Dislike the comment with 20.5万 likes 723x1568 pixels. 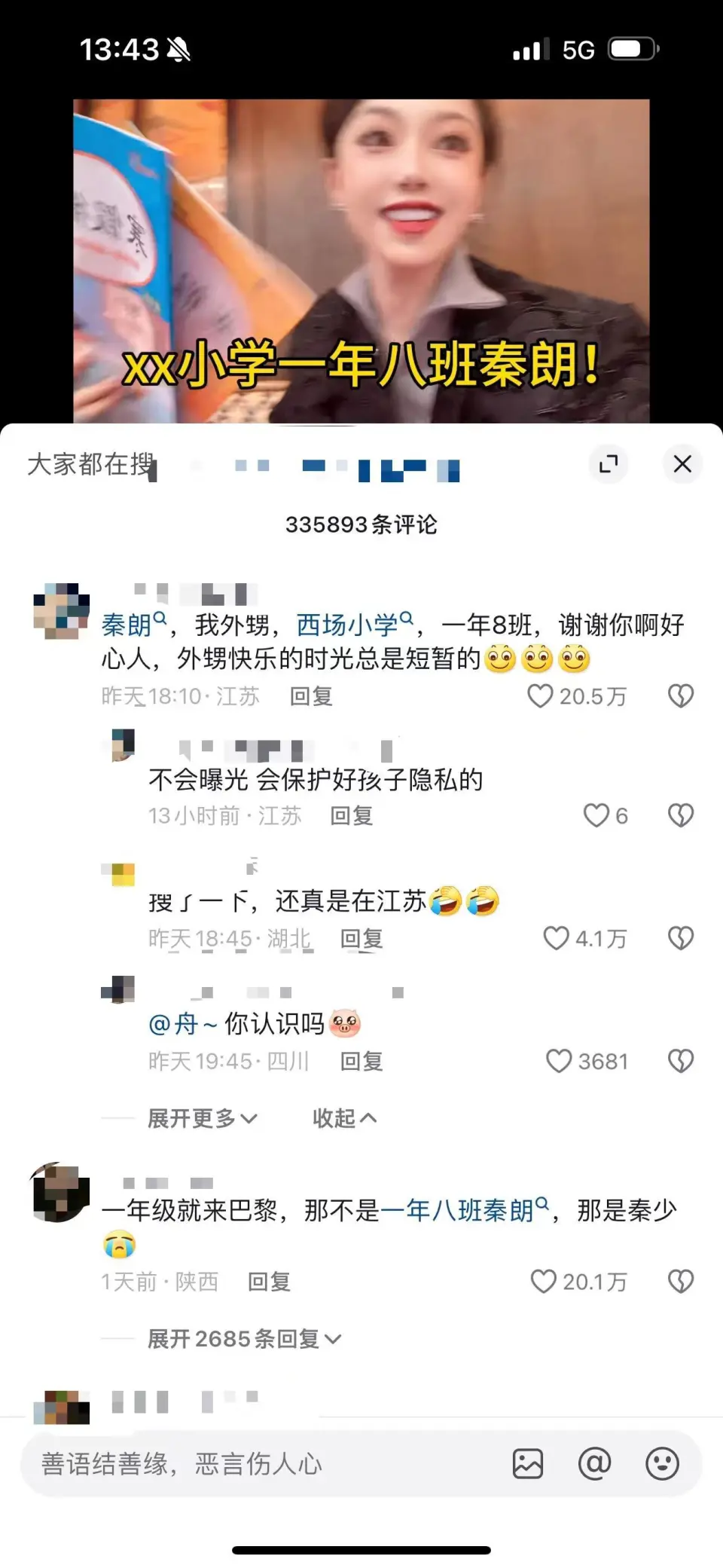tap(680, 695)
